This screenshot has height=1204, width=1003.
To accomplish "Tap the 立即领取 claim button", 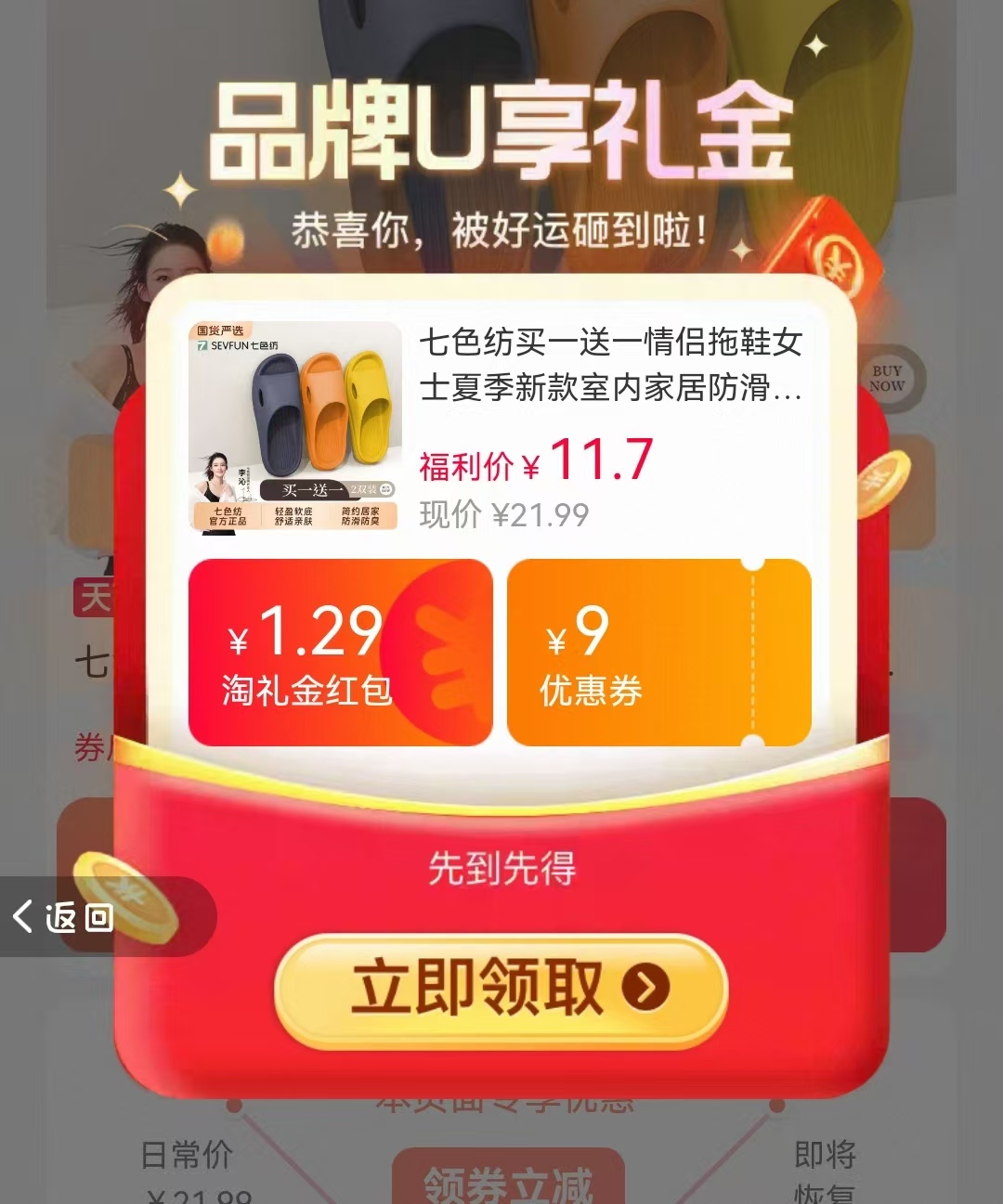I will (x=501, y=990).
